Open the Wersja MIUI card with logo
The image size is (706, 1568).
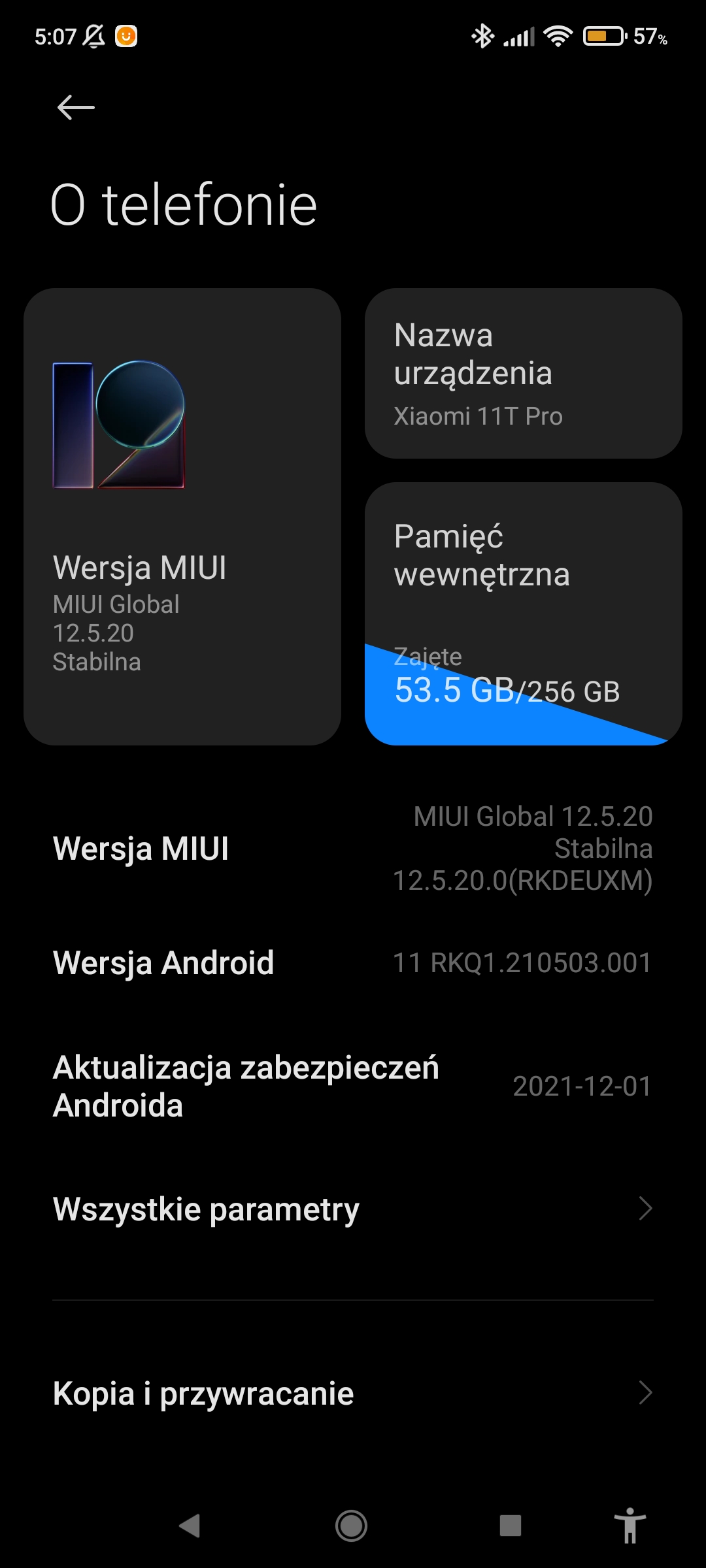tap(182, 516)
